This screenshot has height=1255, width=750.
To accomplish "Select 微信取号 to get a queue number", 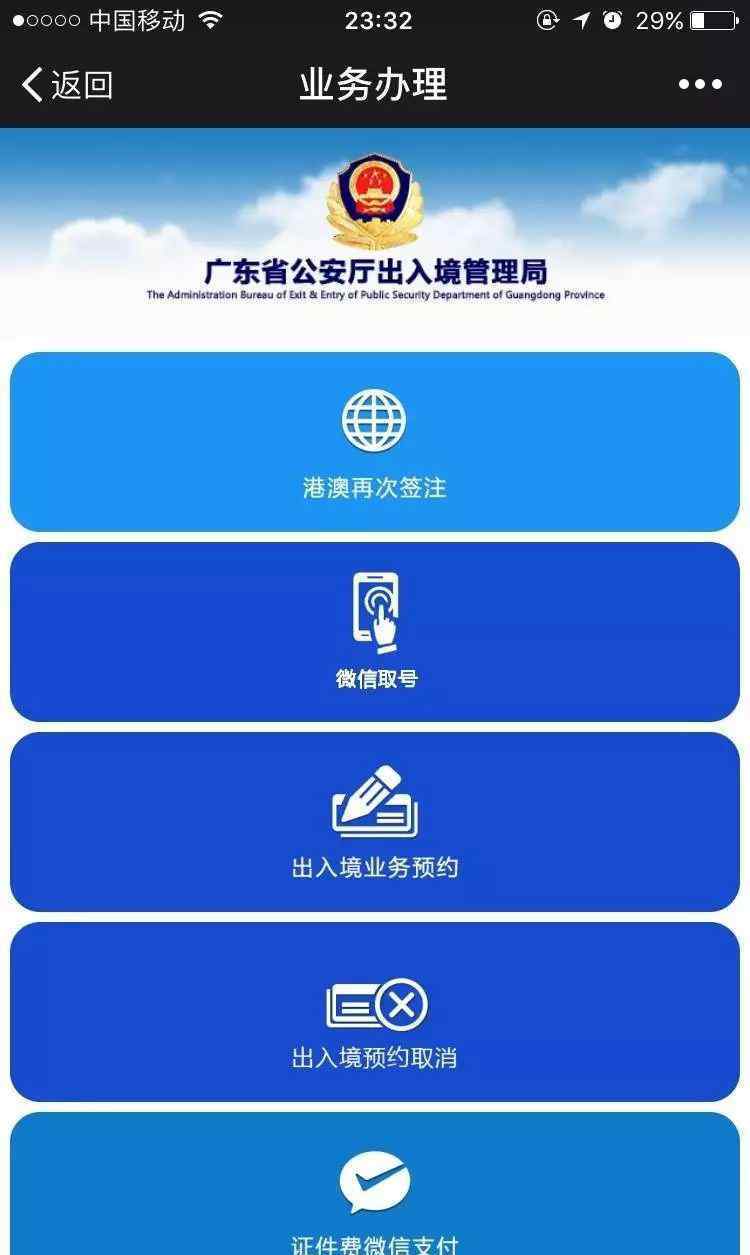I will [375, 632].
